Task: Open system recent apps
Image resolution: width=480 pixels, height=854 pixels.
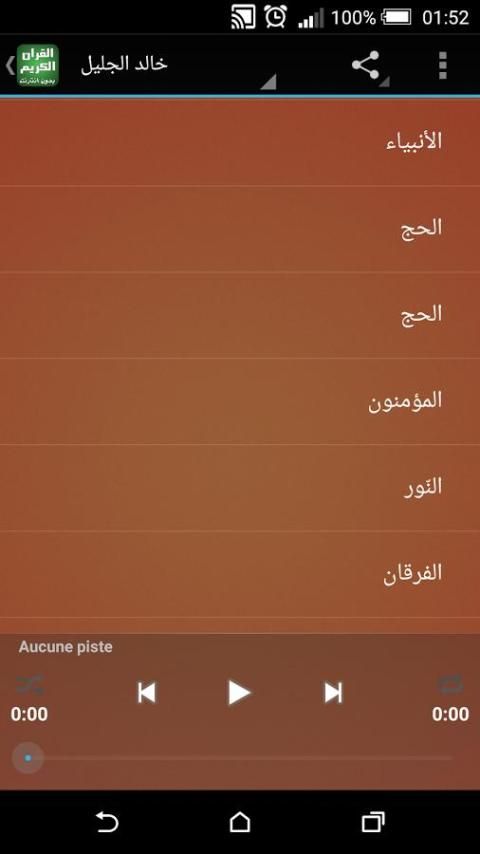Action: coord(373,822)
